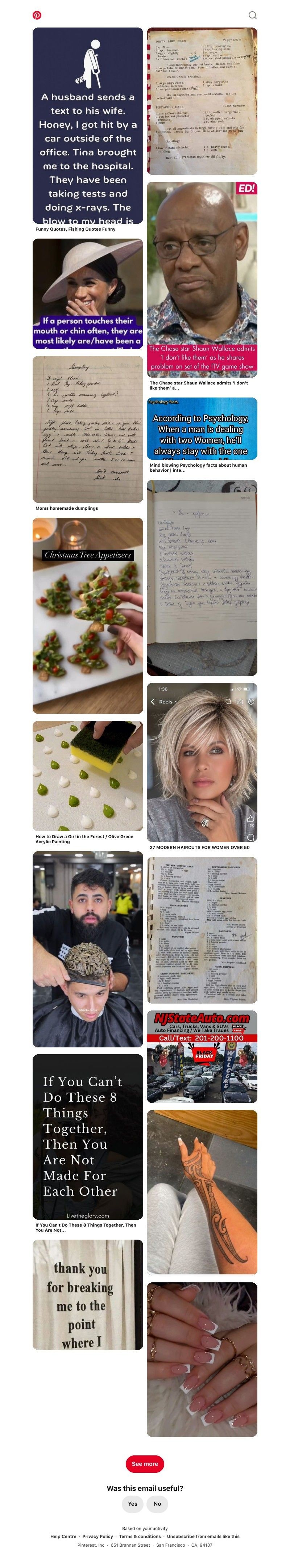
Task: Open the Christmas Tree Appetizers pin
Action: click(88, 615)
